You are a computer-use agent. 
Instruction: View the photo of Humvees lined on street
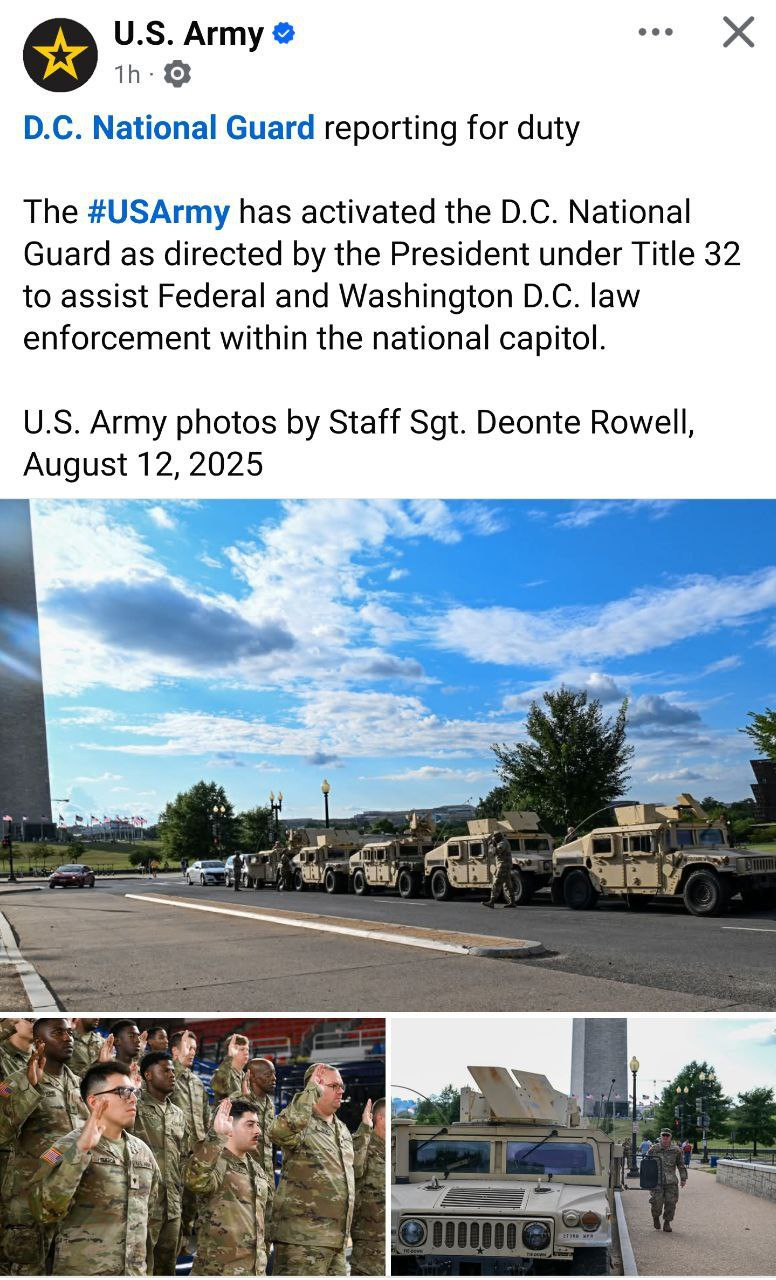388,755
